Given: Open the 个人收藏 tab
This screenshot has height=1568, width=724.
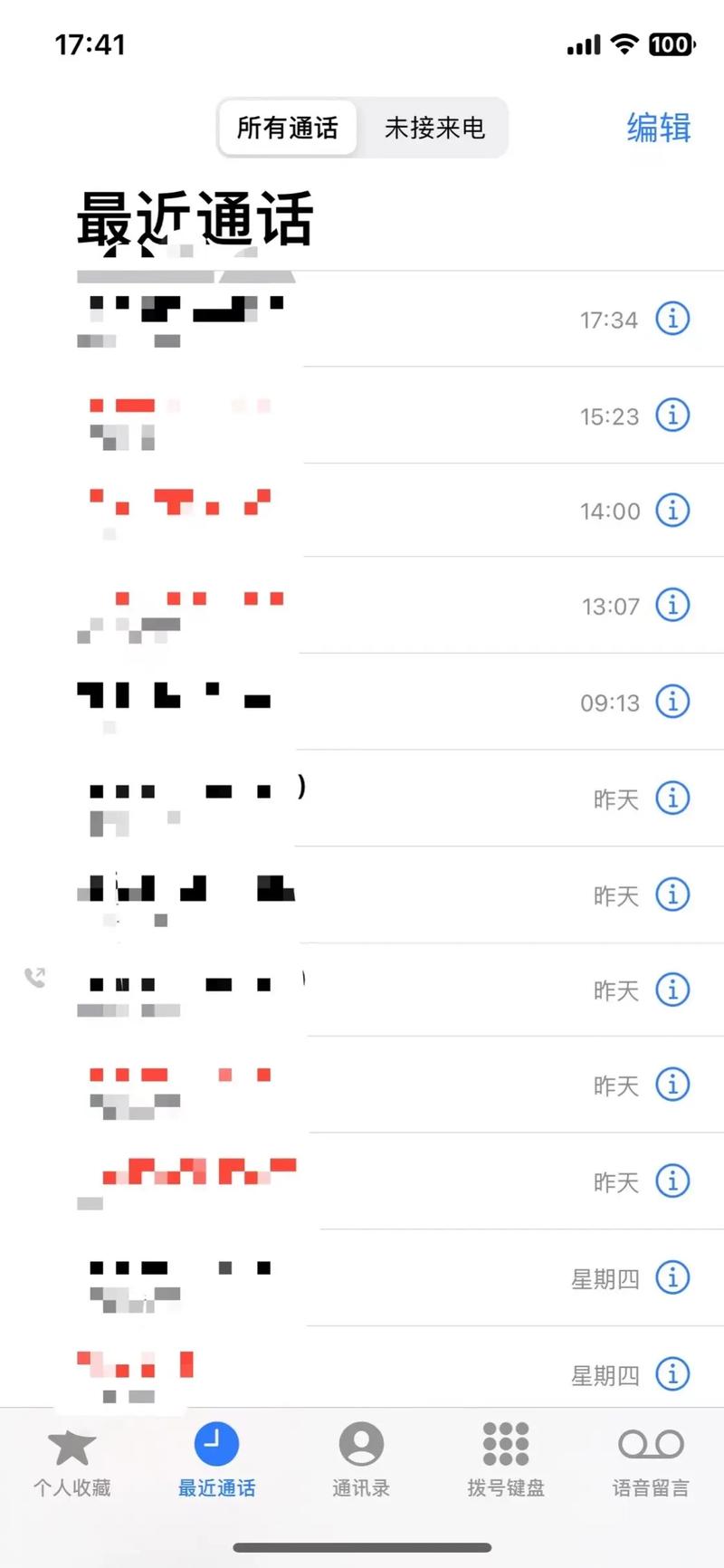Looking at the screenshot, I should coord(71,1459).
